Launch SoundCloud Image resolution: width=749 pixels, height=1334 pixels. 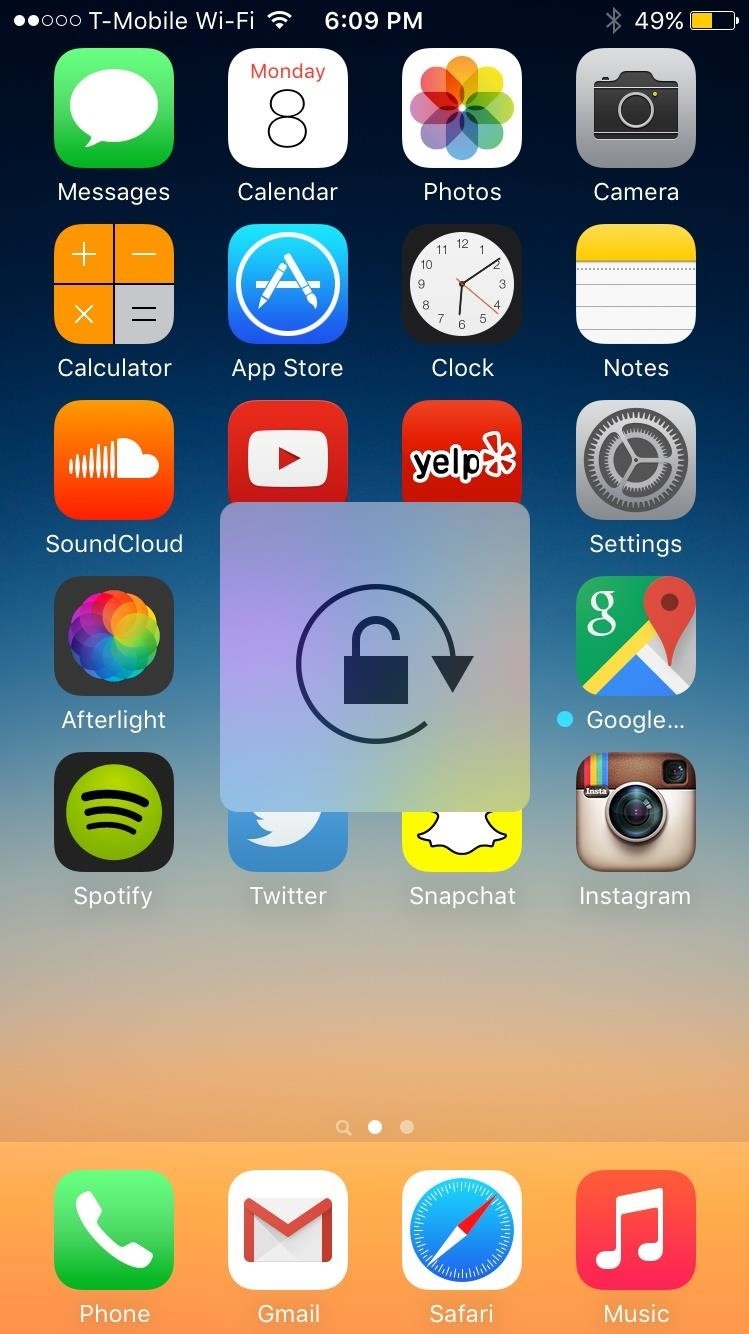(113, 460)
